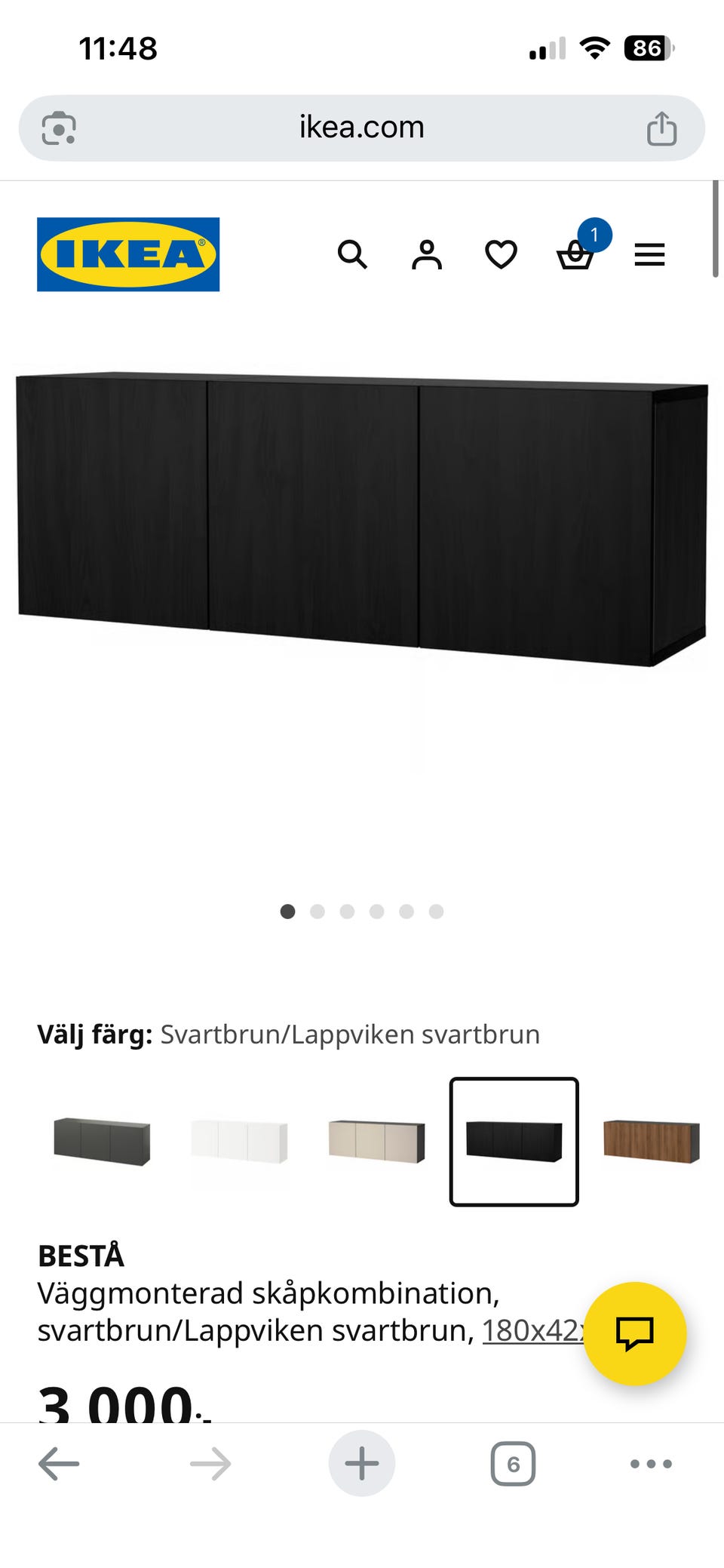The width and height of the screenshot is (724, 1568).
Task: Select the white cabinet color variant
Action: point(240,1140)
